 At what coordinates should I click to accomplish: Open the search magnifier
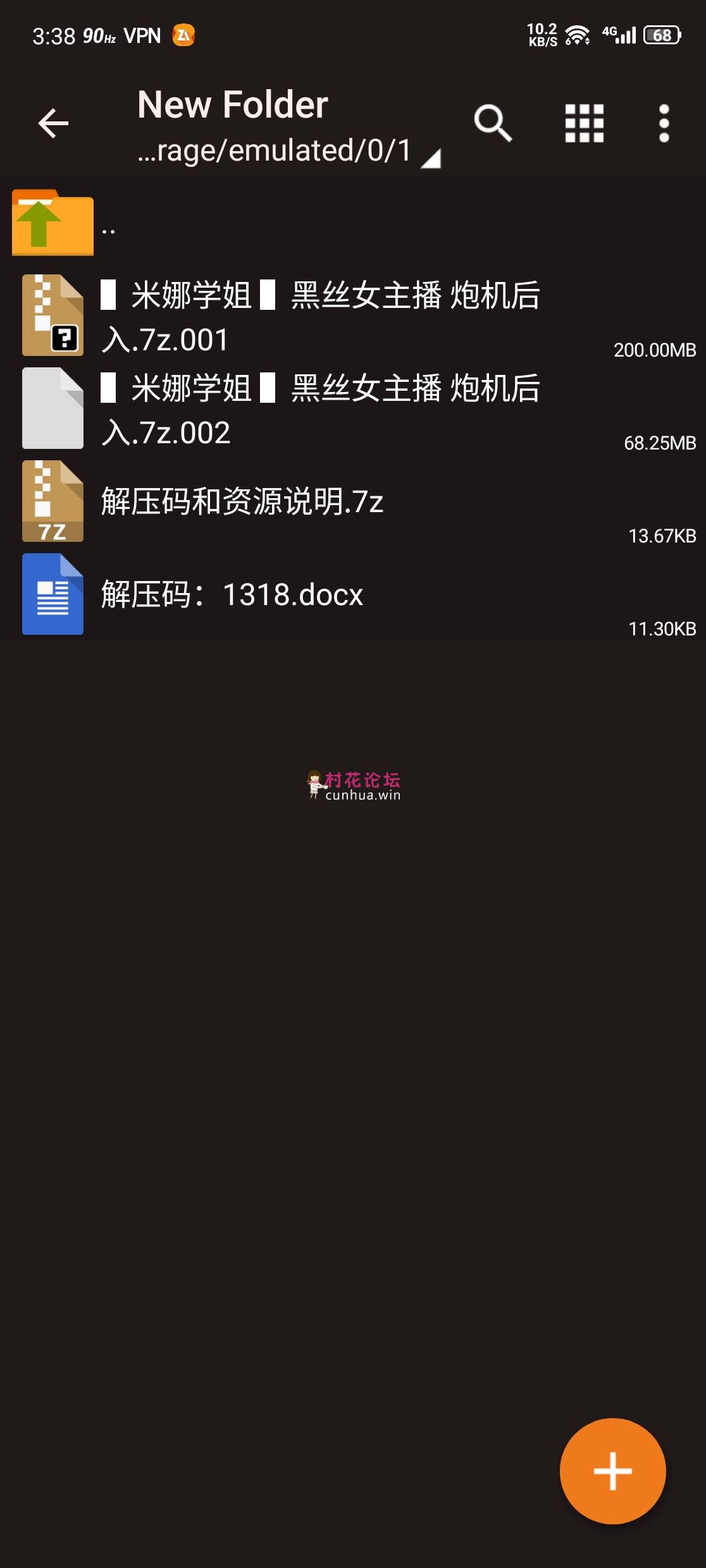pyautogui.click(x=493, y=123)
